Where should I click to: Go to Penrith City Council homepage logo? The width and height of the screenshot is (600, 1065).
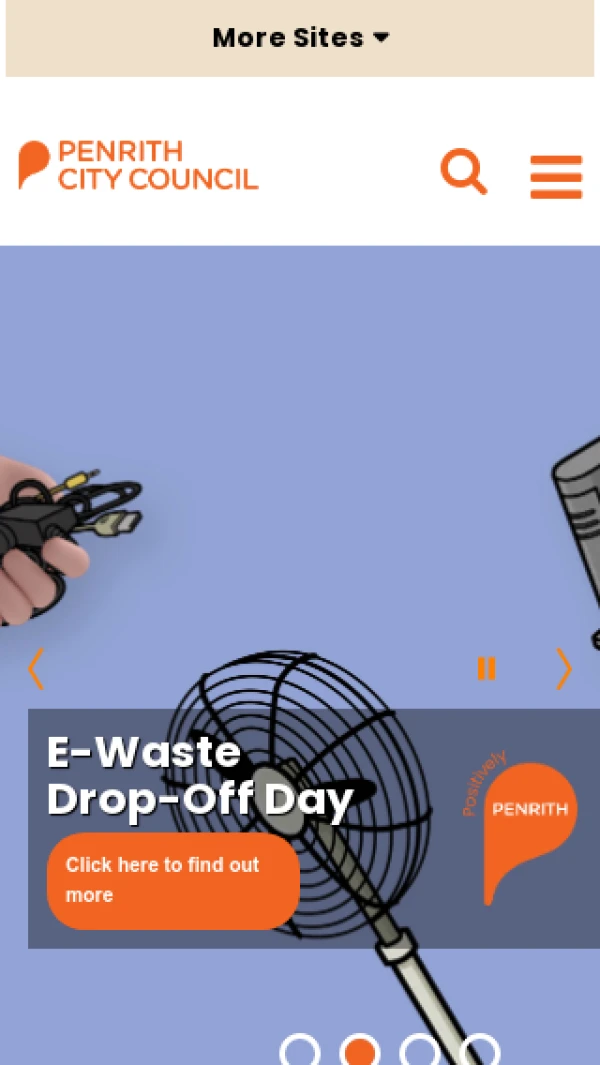[x=138, y=166]
